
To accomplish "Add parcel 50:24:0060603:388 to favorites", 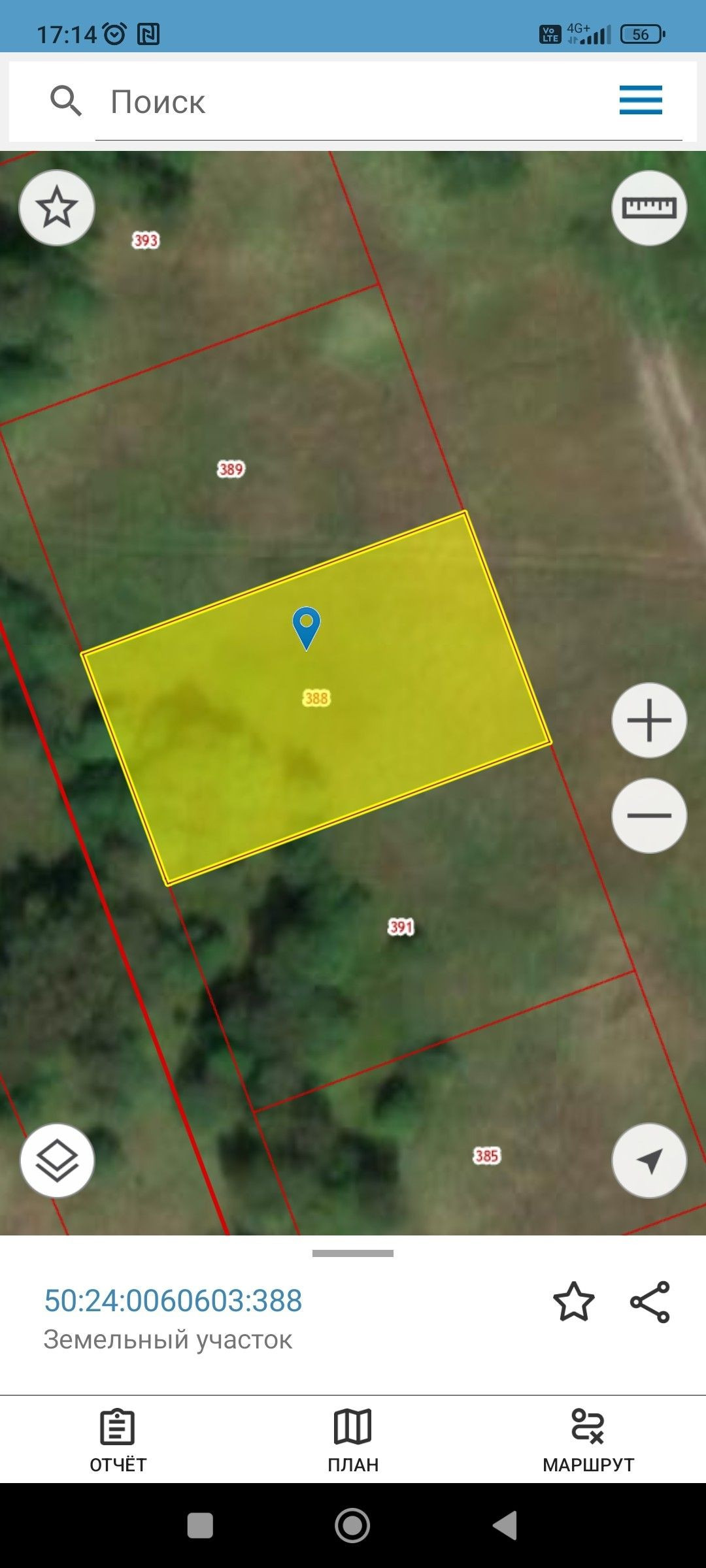I will [x=573, y=1302].
